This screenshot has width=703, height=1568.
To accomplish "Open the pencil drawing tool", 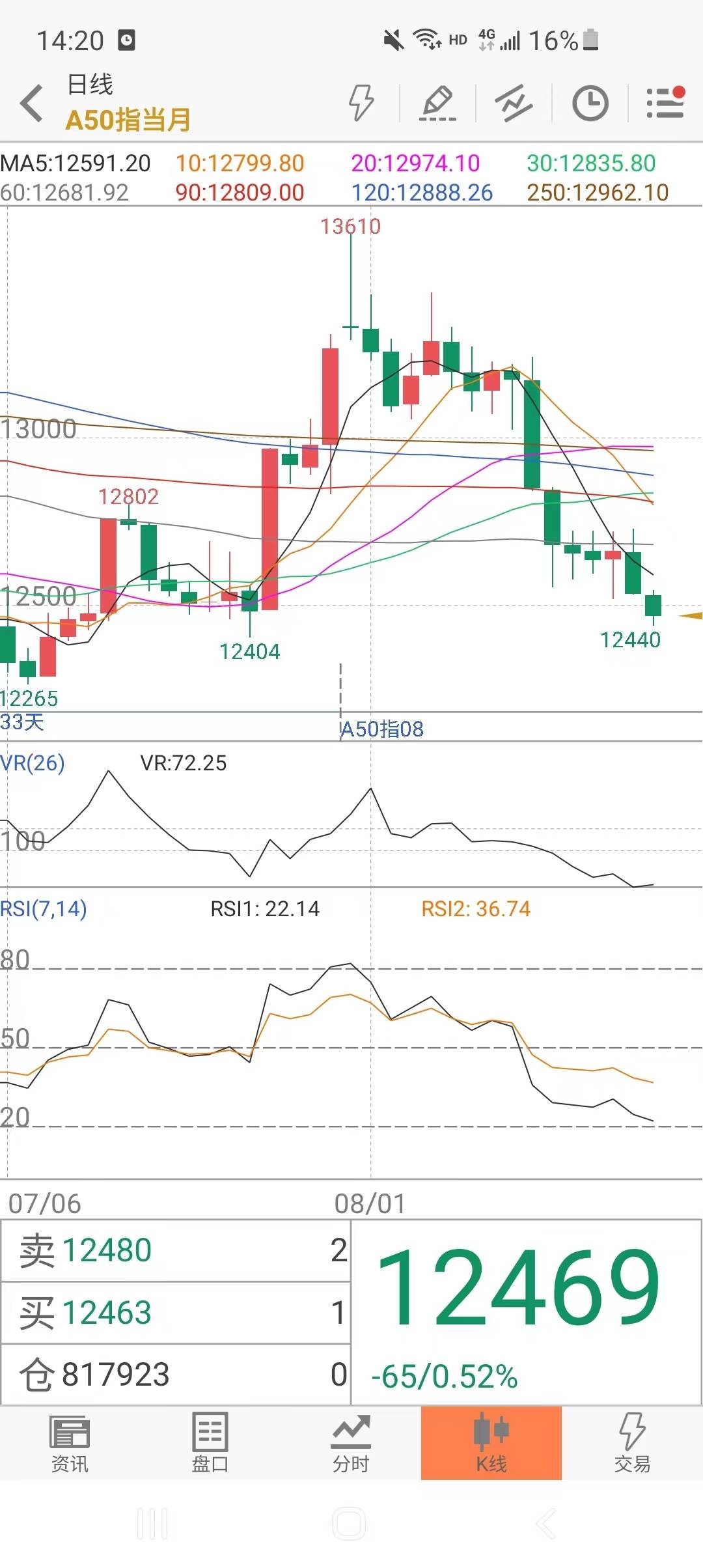I will 437,103.
